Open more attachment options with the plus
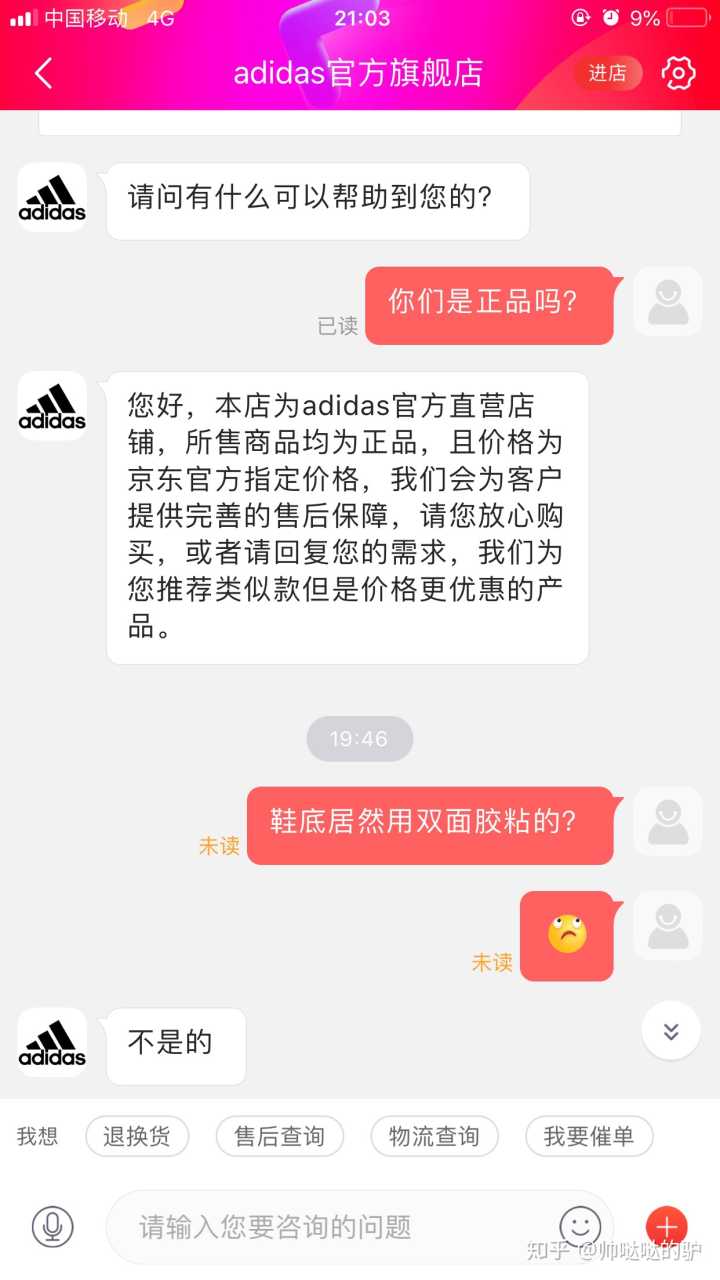 coord(666,1226)
